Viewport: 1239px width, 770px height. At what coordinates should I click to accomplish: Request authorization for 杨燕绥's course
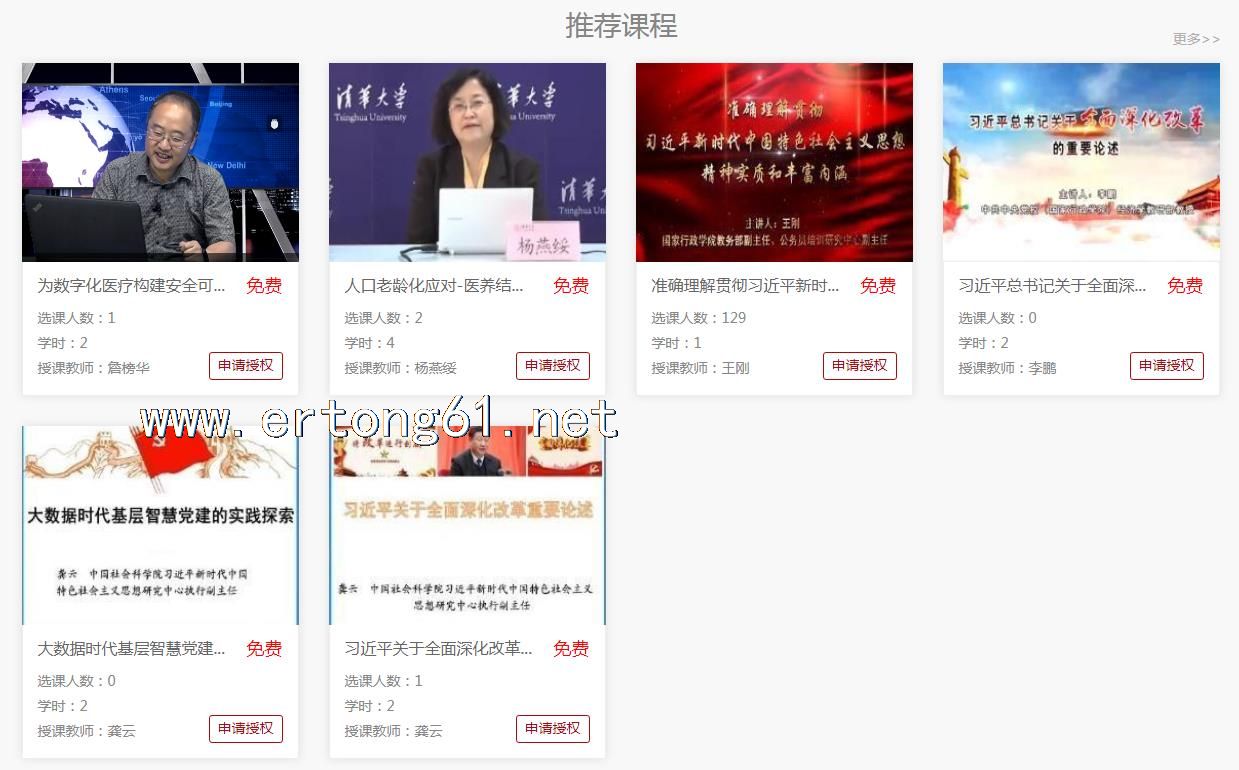(x=553, y=366)
